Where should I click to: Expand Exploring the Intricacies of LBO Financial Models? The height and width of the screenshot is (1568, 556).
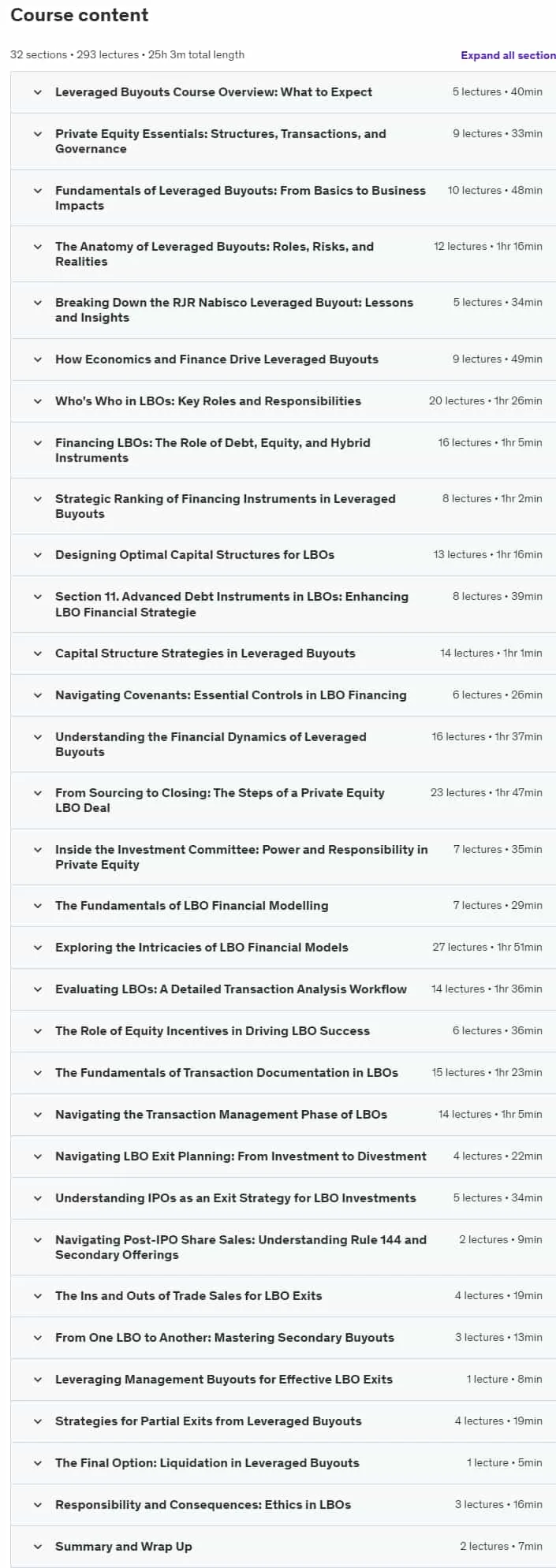(x=283, y=948)
